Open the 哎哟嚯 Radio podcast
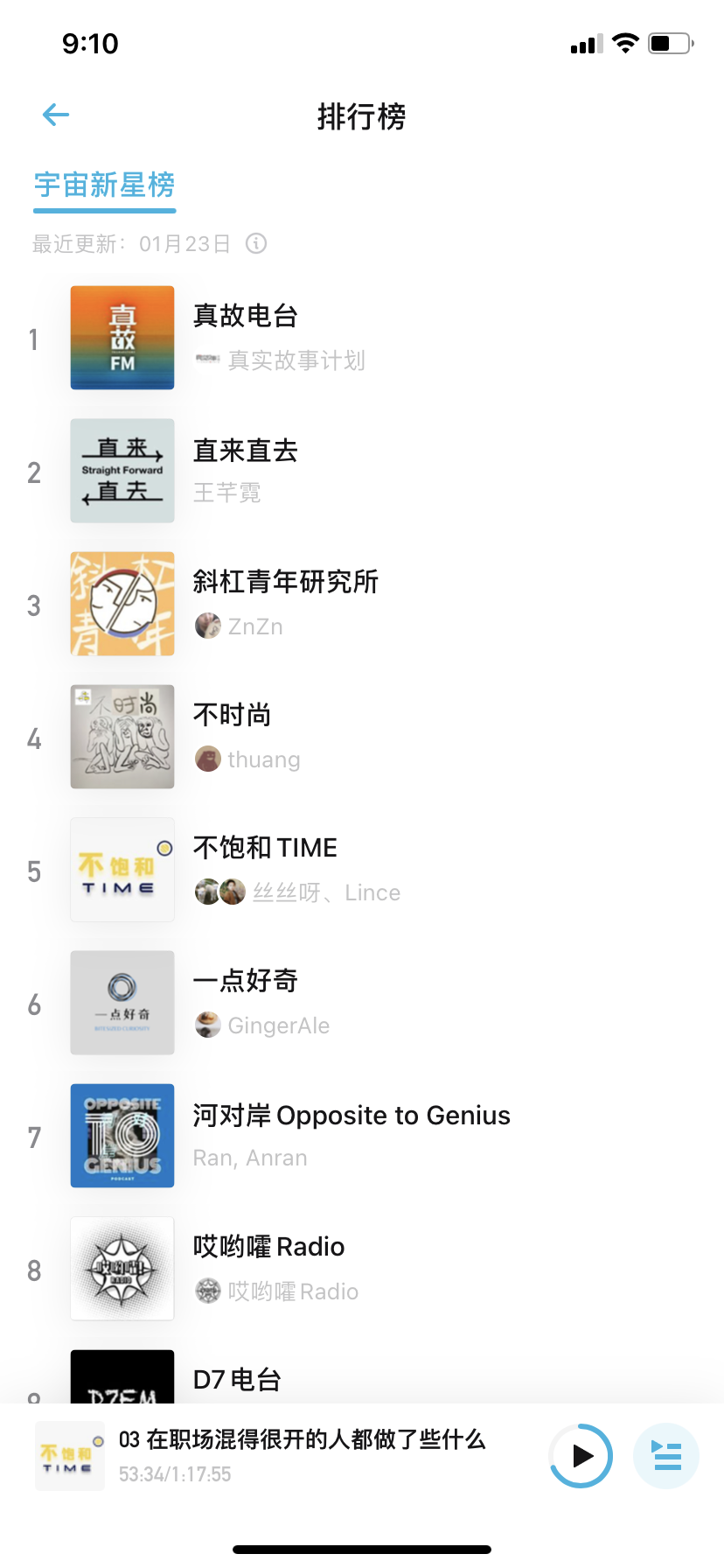The width and height of the screenshot is (724, 1568). pos(268,1247)
